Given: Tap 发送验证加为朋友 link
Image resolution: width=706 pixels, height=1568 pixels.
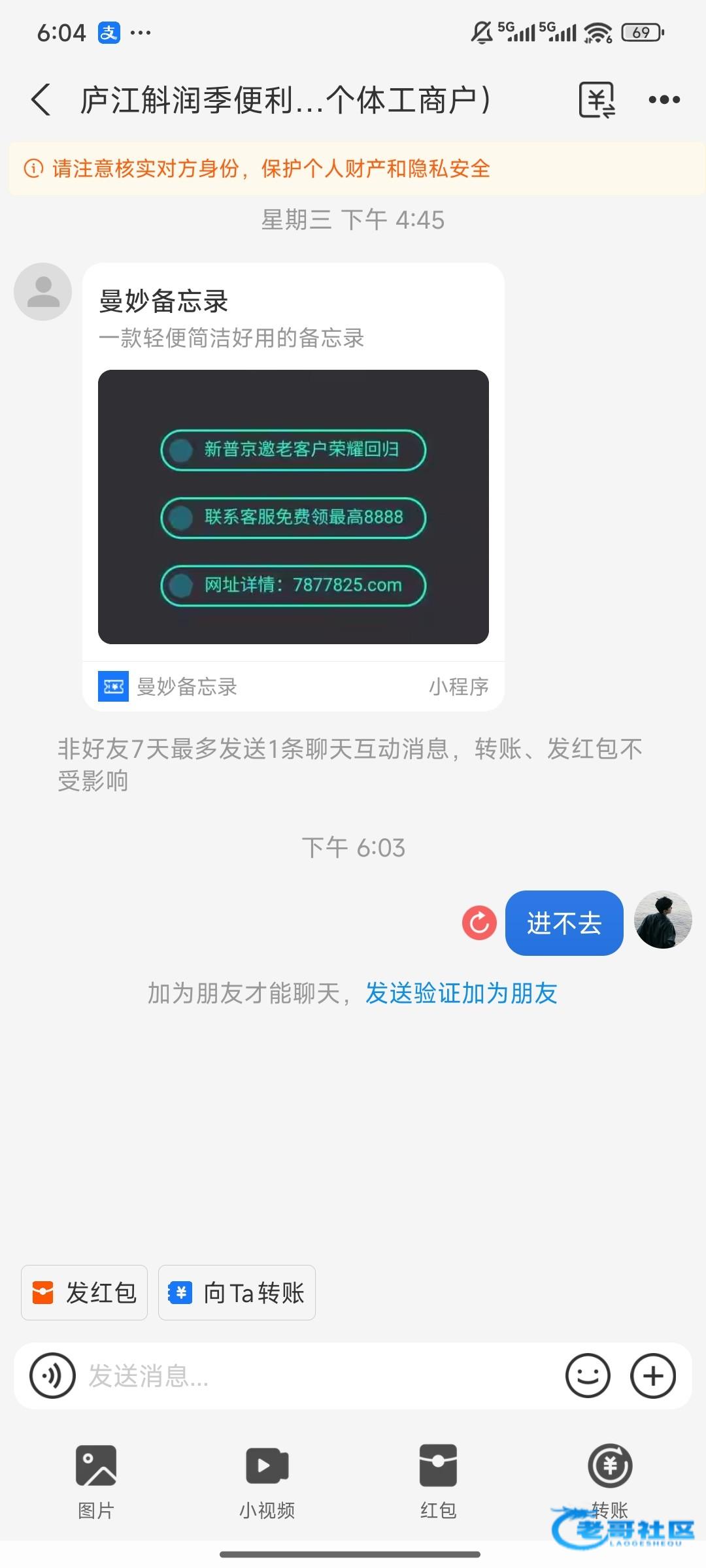Looking at the screenshot, I should [461, 993].
